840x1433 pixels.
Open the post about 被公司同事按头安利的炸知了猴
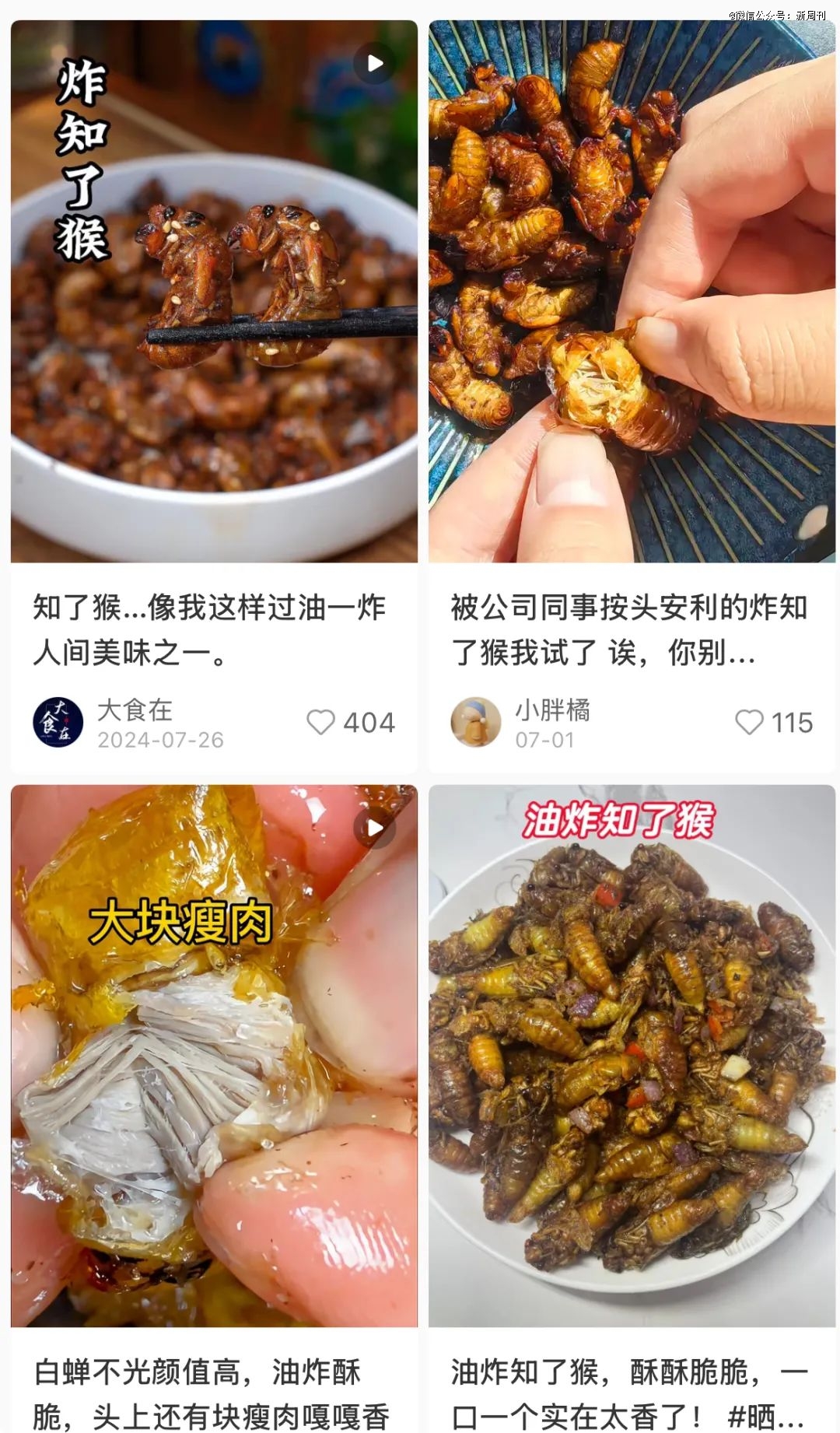pos(632,292)
